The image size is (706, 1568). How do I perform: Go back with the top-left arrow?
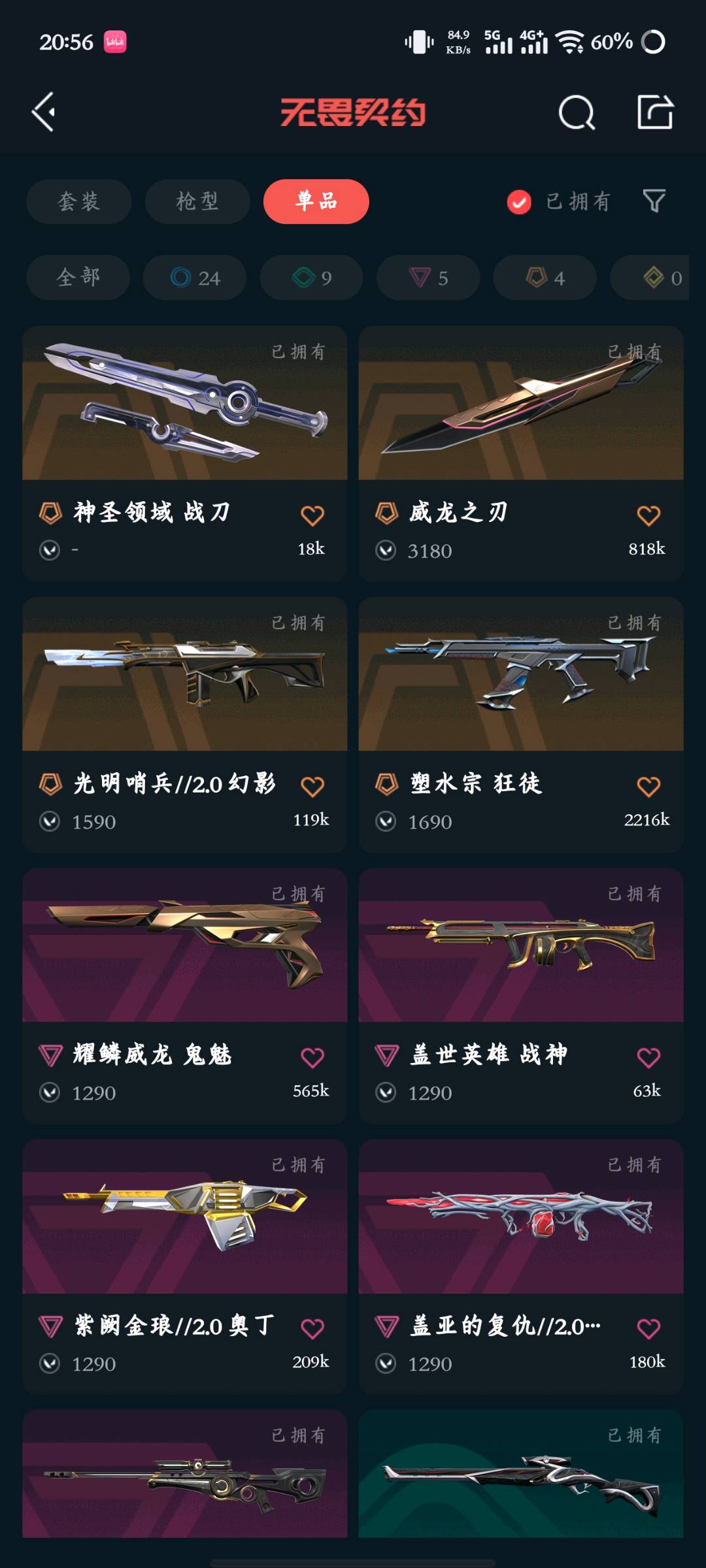point(44,112)
